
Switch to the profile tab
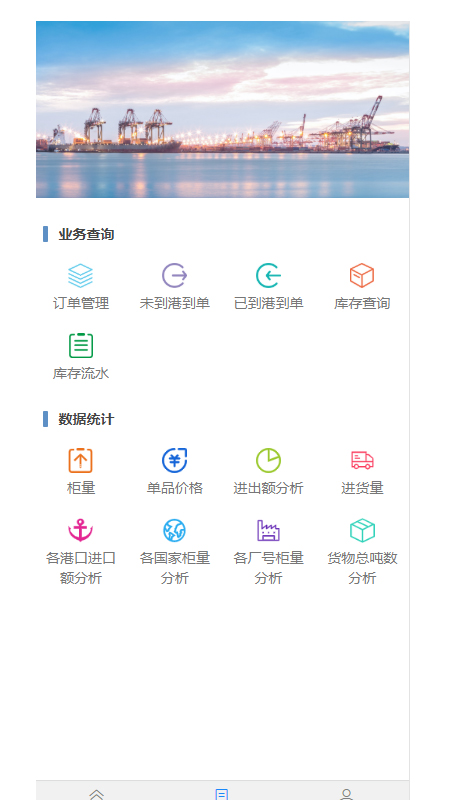click(347, 794)
